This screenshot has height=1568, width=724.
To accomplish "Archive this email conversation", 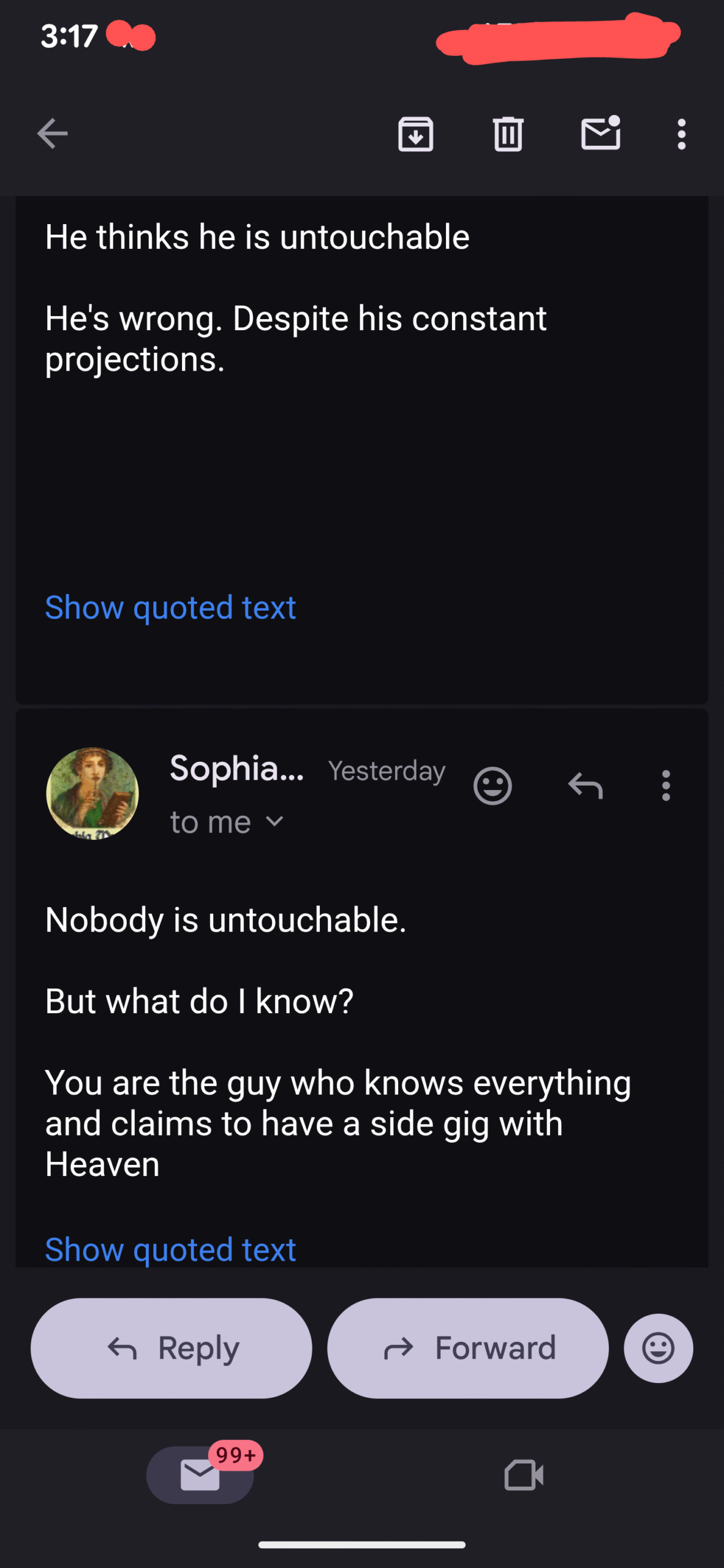I will (x=415, y=134).
